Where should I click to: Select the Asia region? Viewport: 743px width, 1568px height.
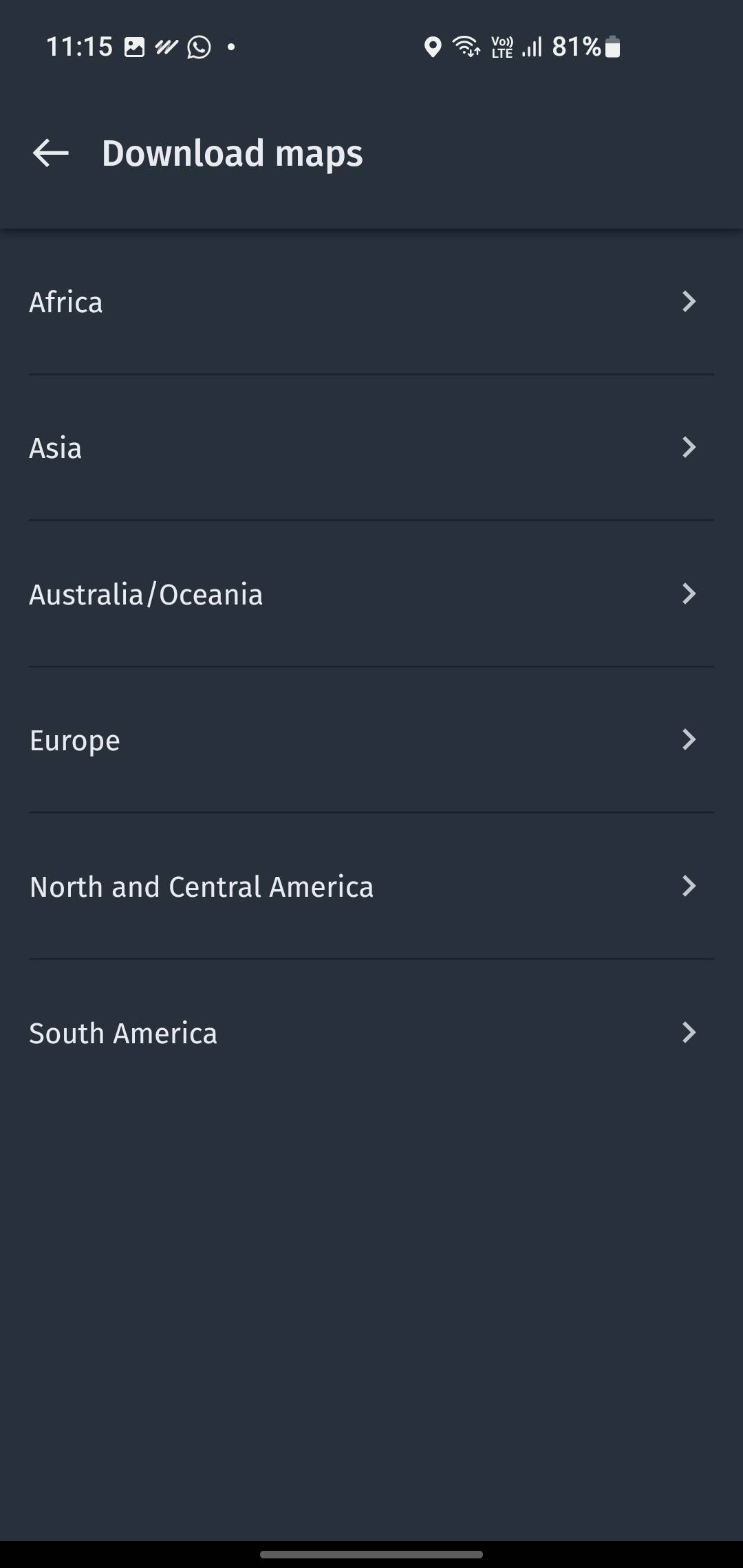coord(371,448)
